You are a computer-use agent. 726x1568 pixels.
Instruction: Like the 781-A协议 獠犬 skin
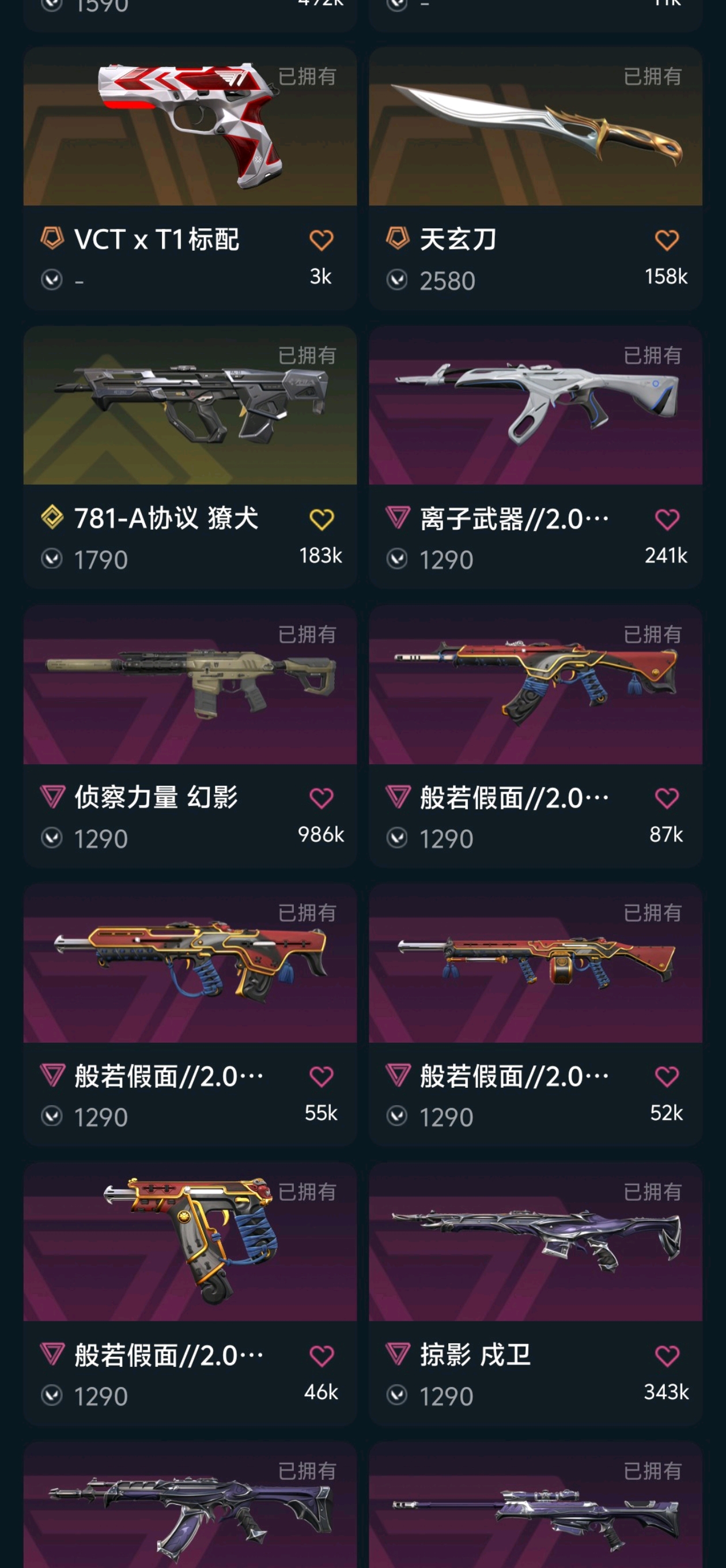click(x=322, y=519)
